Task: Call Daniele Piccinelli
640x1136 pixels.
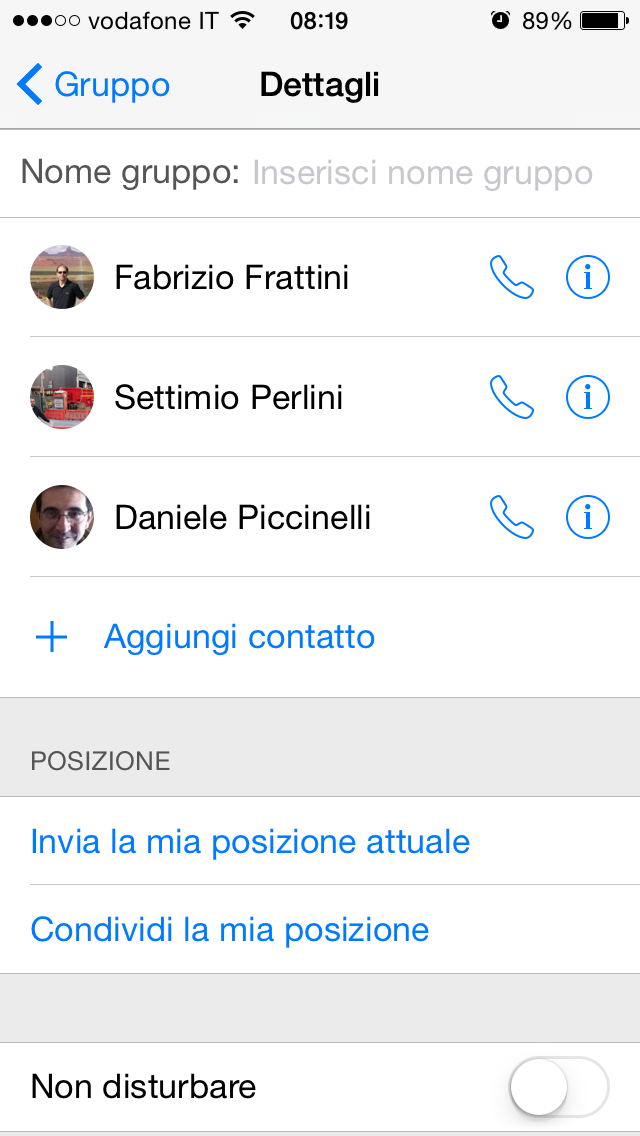Action: pyautogui.click(x=511, y=517)
